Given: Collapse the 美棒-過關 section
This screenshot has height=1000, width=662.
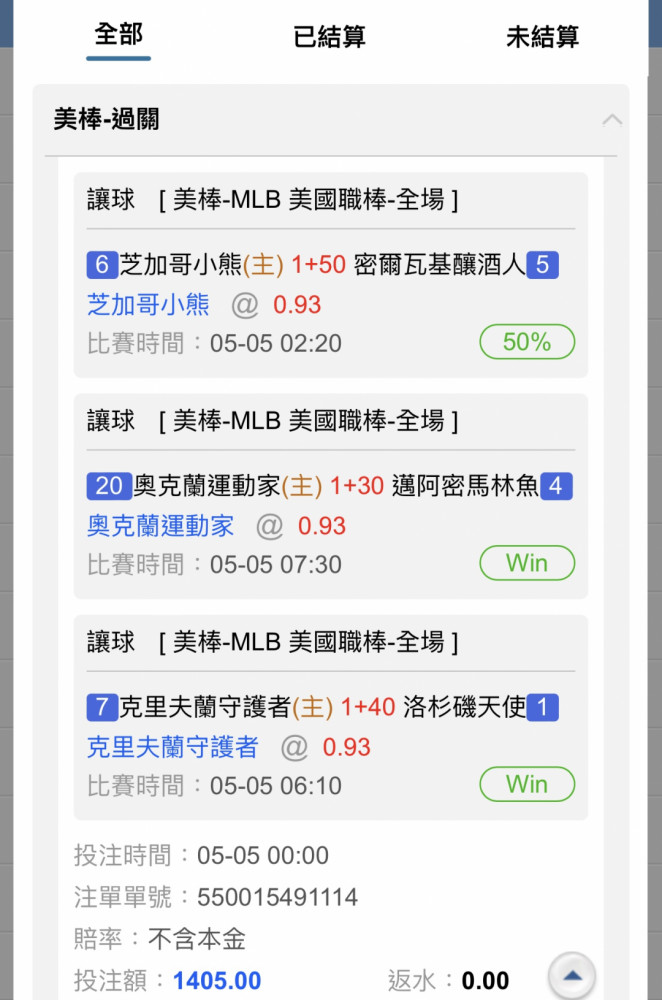Looking at the screenshot, I should 611,121.
